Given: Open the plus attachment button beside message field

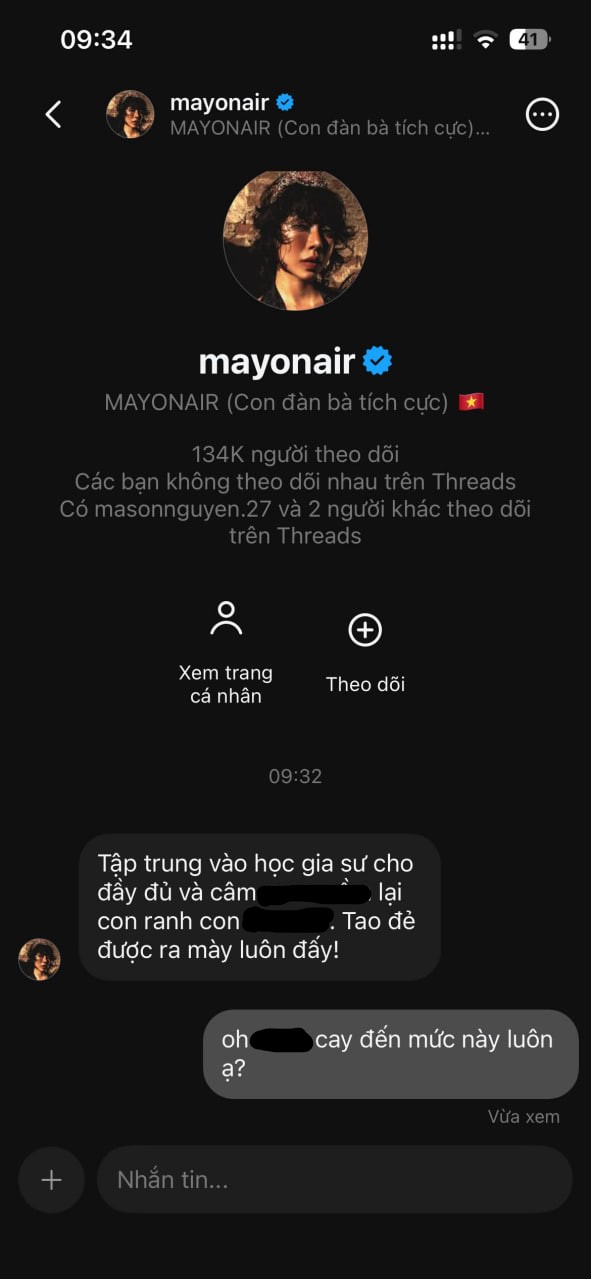Looking at the screenshot, I should pos(51,1180).
